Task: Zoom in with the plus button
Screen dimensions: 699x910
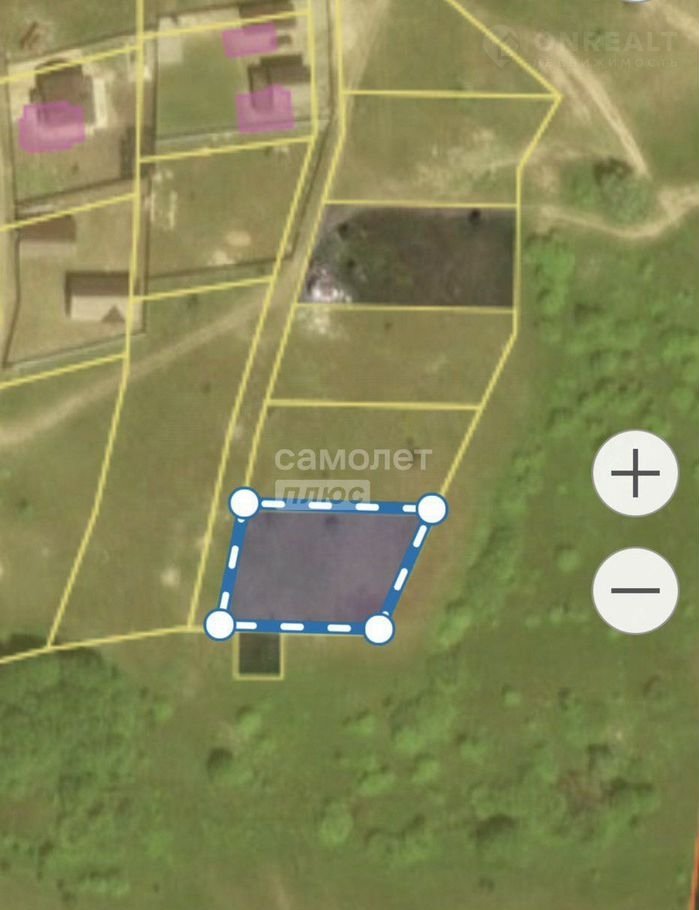Action: tap(635, 474)
